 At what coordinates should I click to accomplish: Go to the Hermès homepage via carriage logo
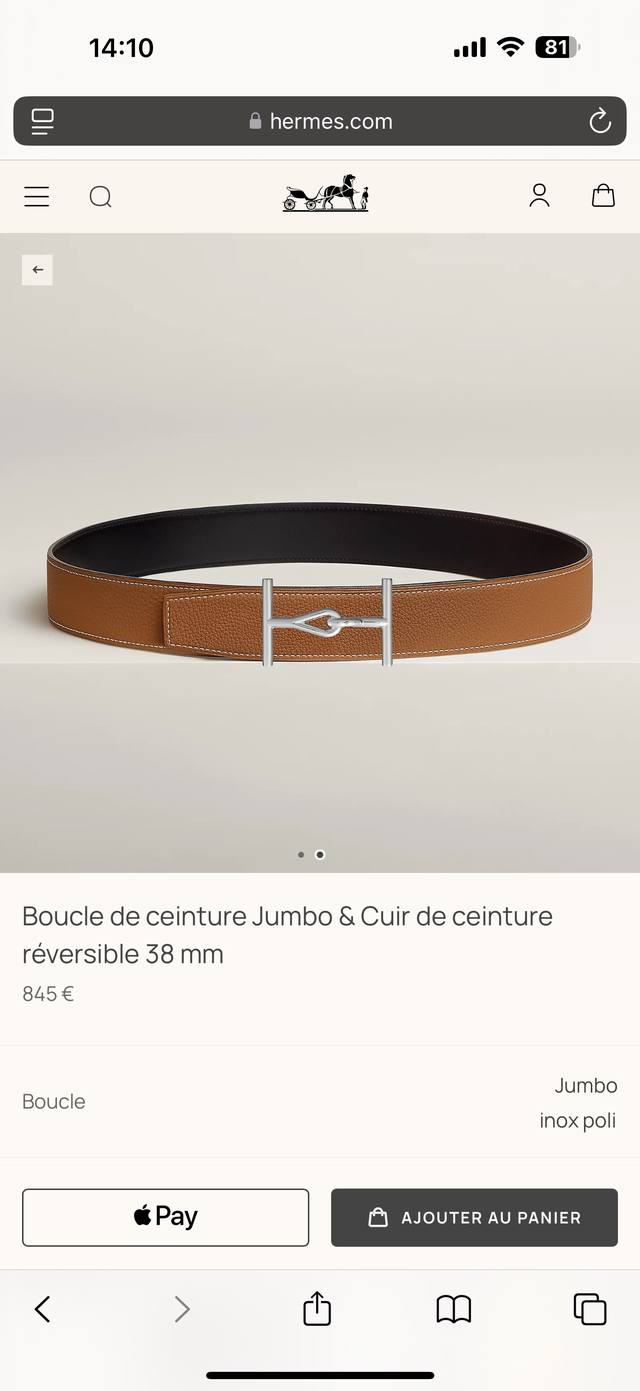pos(326,193)
